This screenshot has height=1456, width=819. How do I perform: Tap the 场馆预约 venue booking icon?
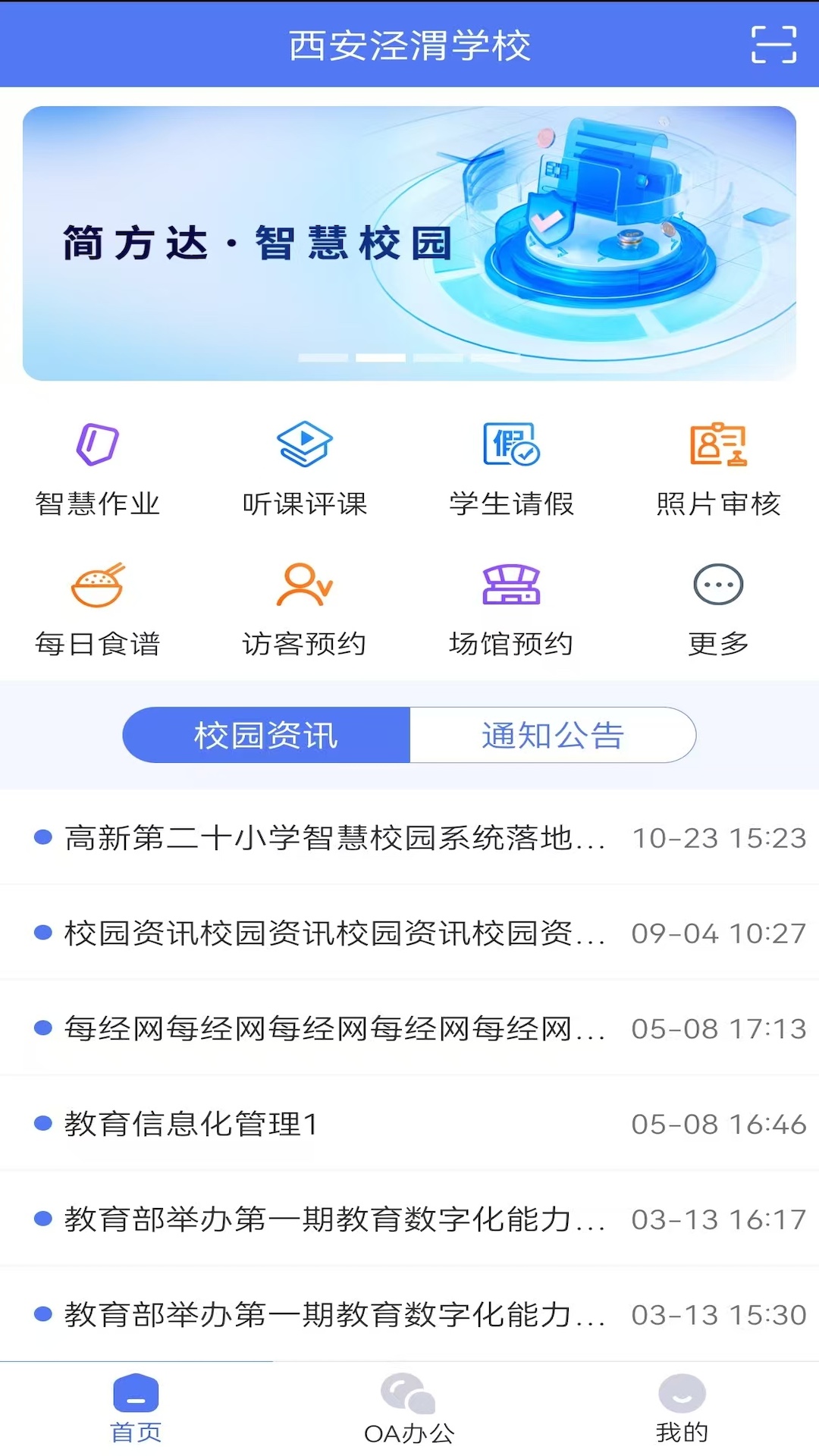coord(510,607)
